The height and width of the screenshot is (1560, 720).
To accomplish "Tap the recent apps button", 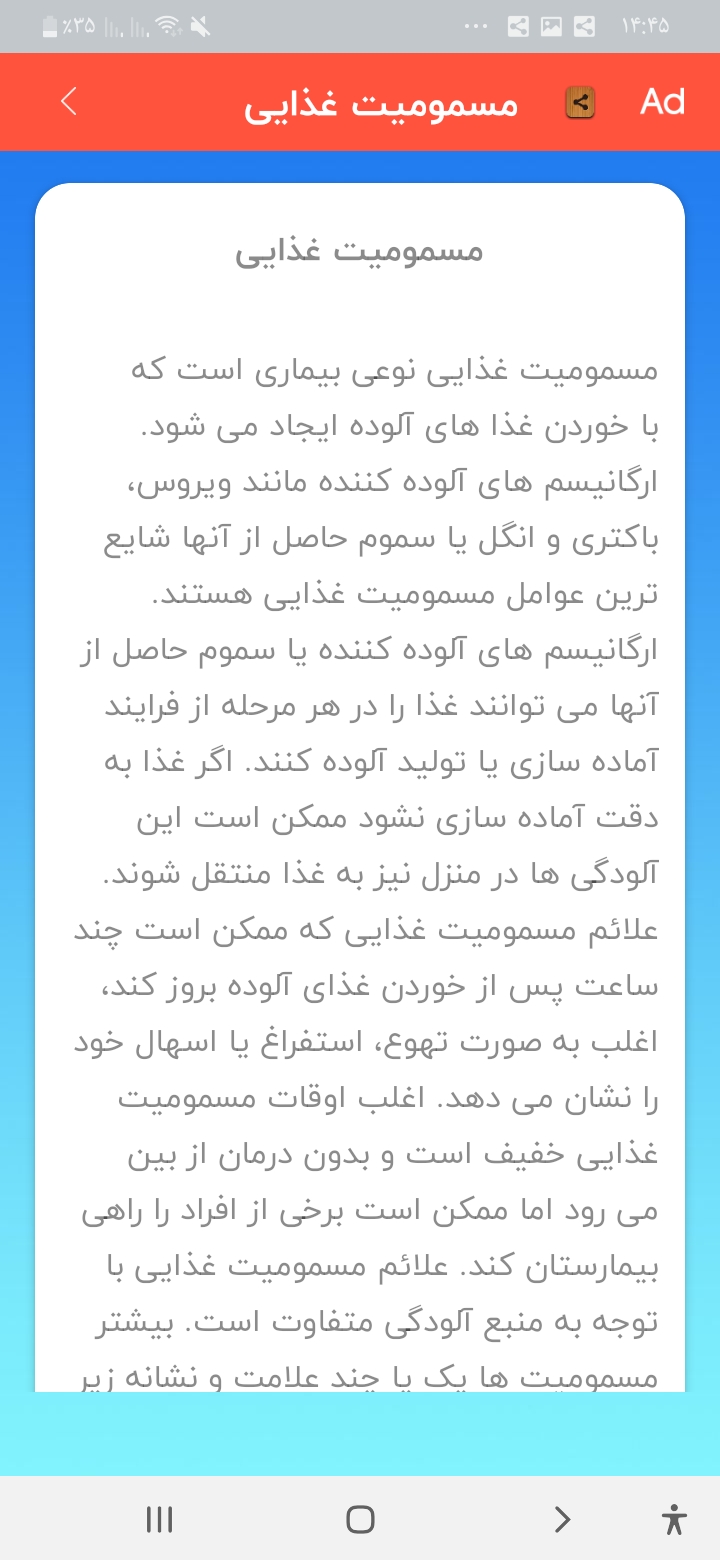I will (158, 1519).
